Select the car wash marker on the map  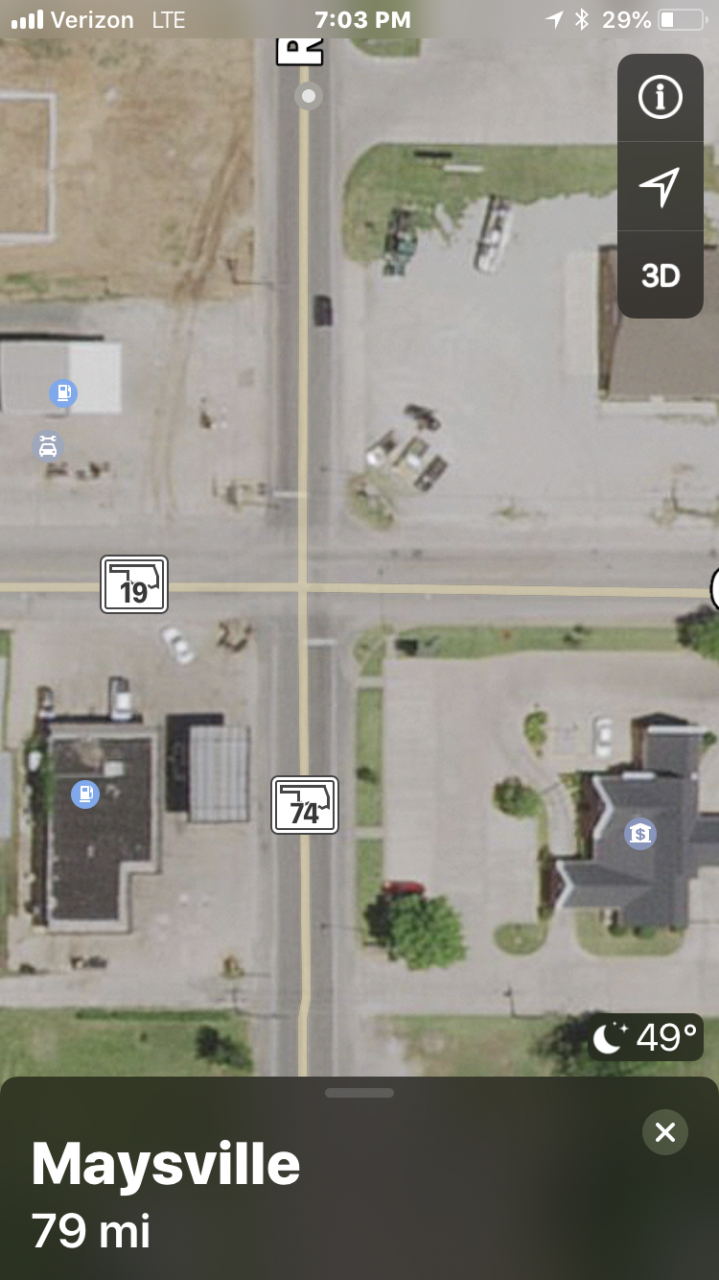[x=47, y=446]
